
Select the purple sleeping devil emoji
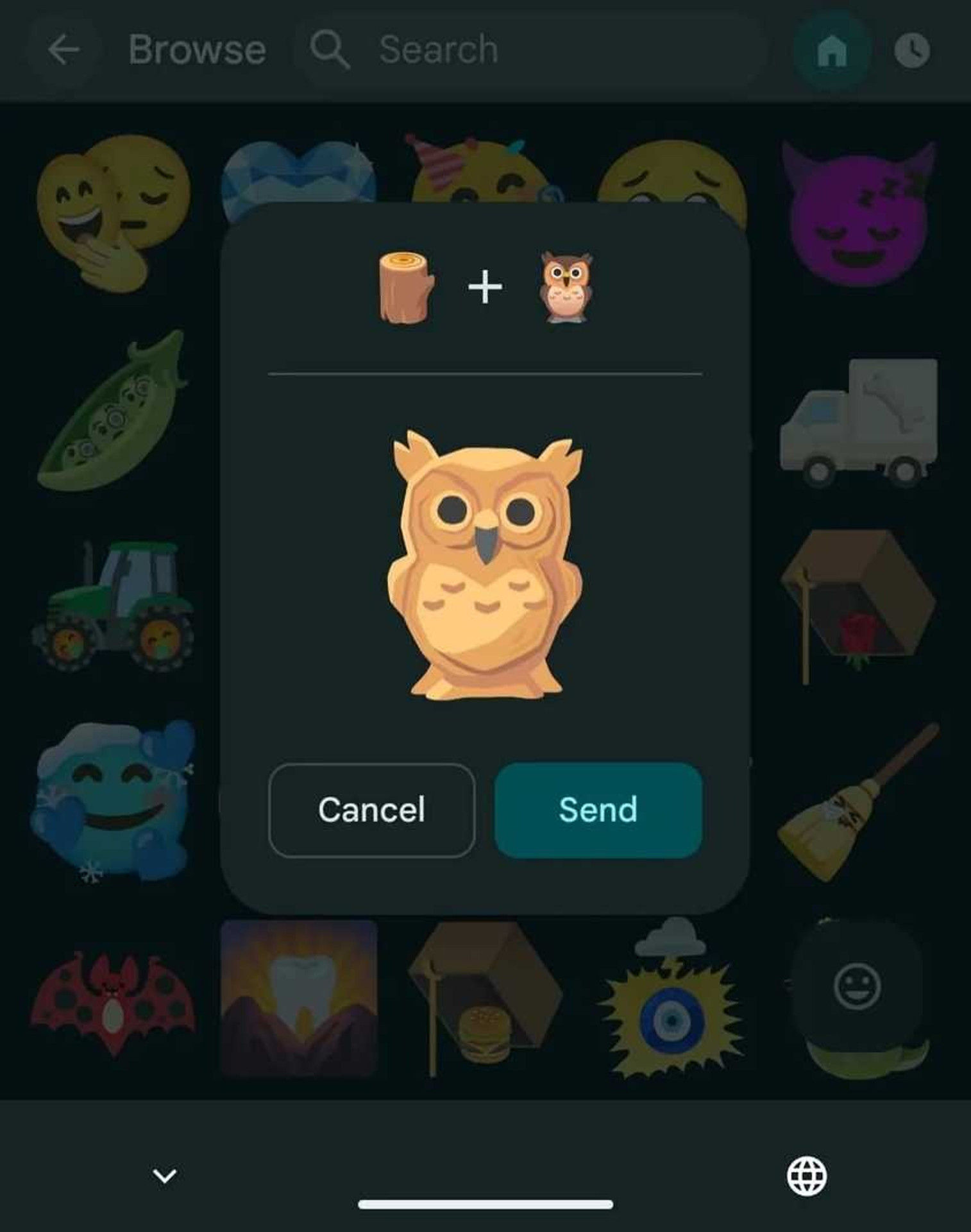pyautogui.click(x=859, y=215)
